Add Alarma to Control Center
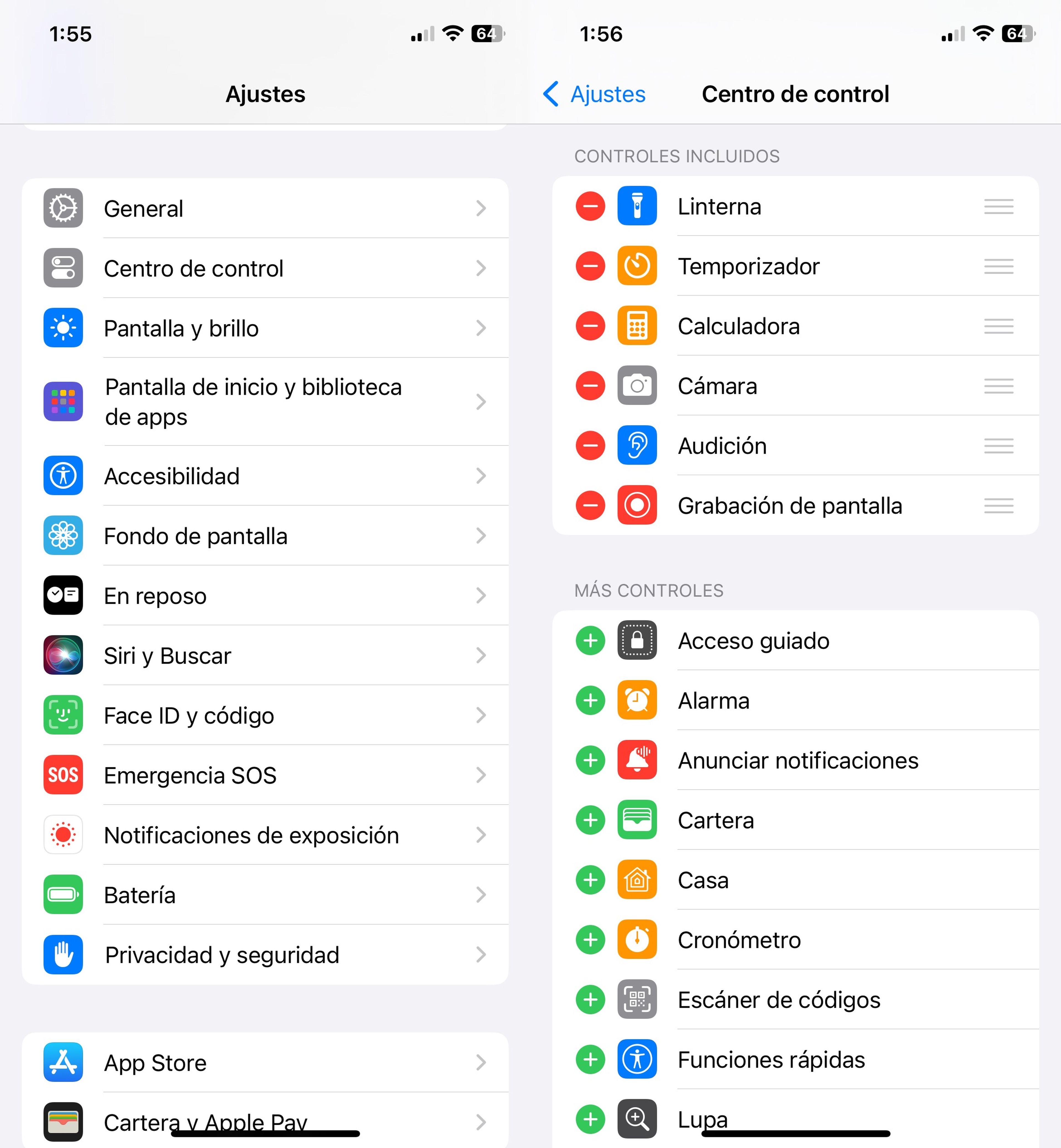1061x1148 pixels. 590,700
